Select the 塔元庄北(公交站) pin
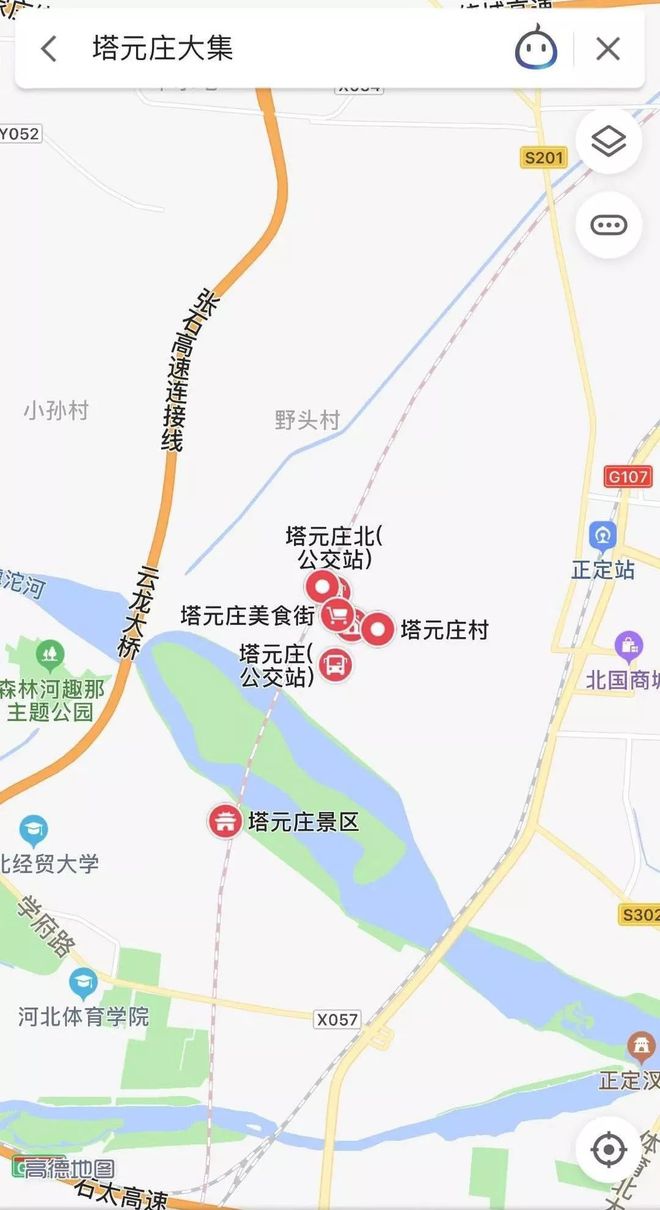 pyautogui.click(x=322, y=586)
